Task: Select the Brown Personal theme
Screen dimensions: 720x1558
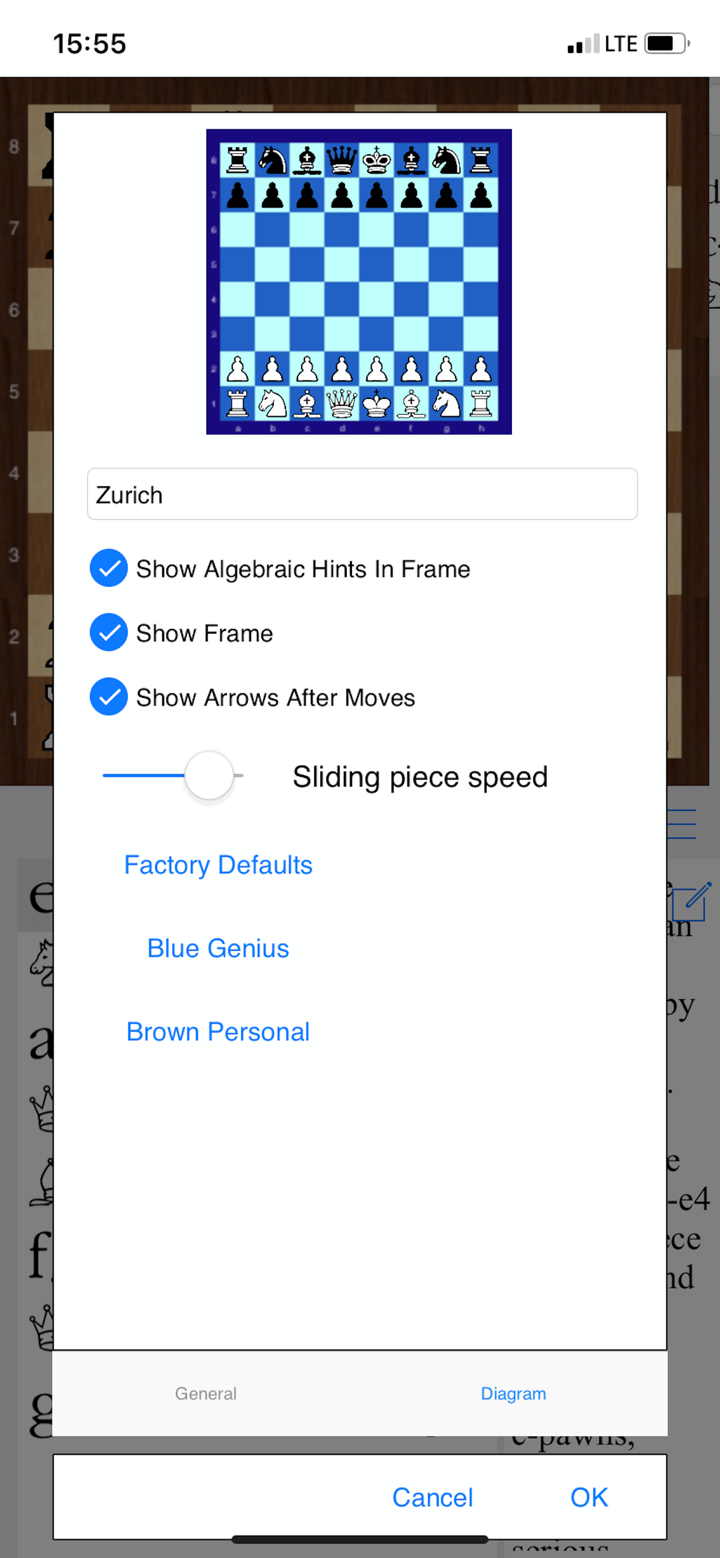Action: point(218,1031)
